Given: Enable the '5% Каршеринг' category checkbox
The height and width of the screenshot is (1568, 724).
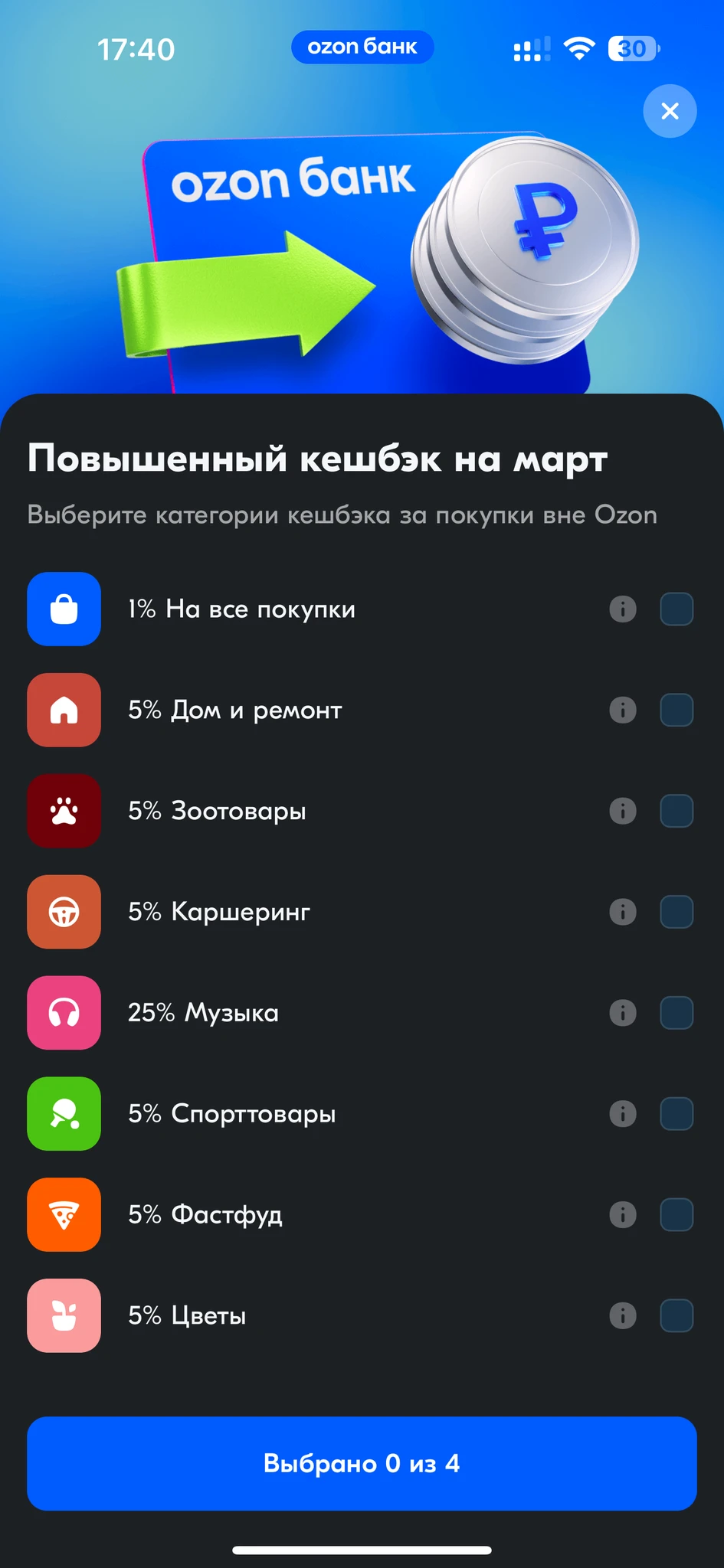Looking at the screenshot, I should [676, 912].
